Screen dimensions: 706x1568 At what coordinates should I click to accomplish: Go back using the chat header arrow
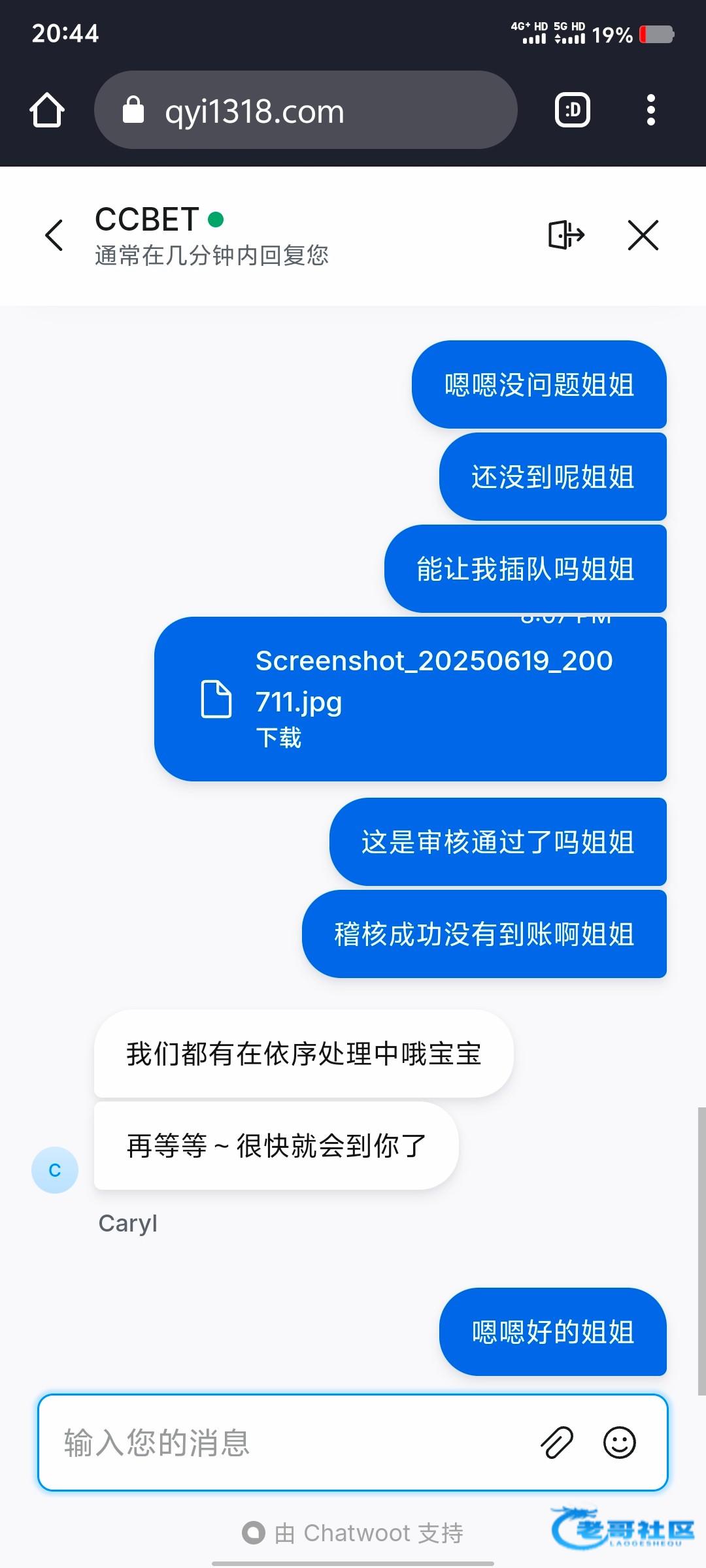pos(54,235)
